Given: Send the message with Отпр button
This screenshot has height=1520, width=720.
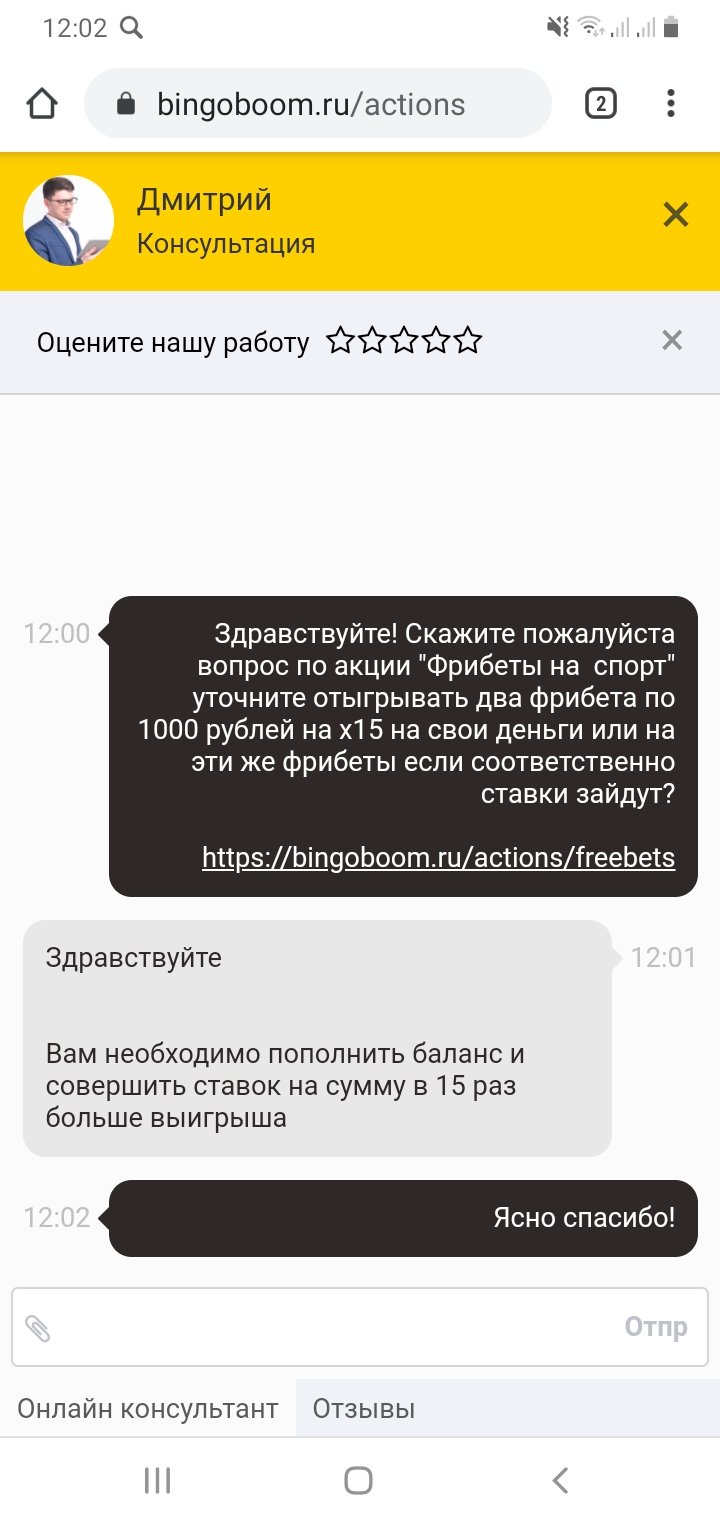Looking at the screenshot, I should 656,1327.
